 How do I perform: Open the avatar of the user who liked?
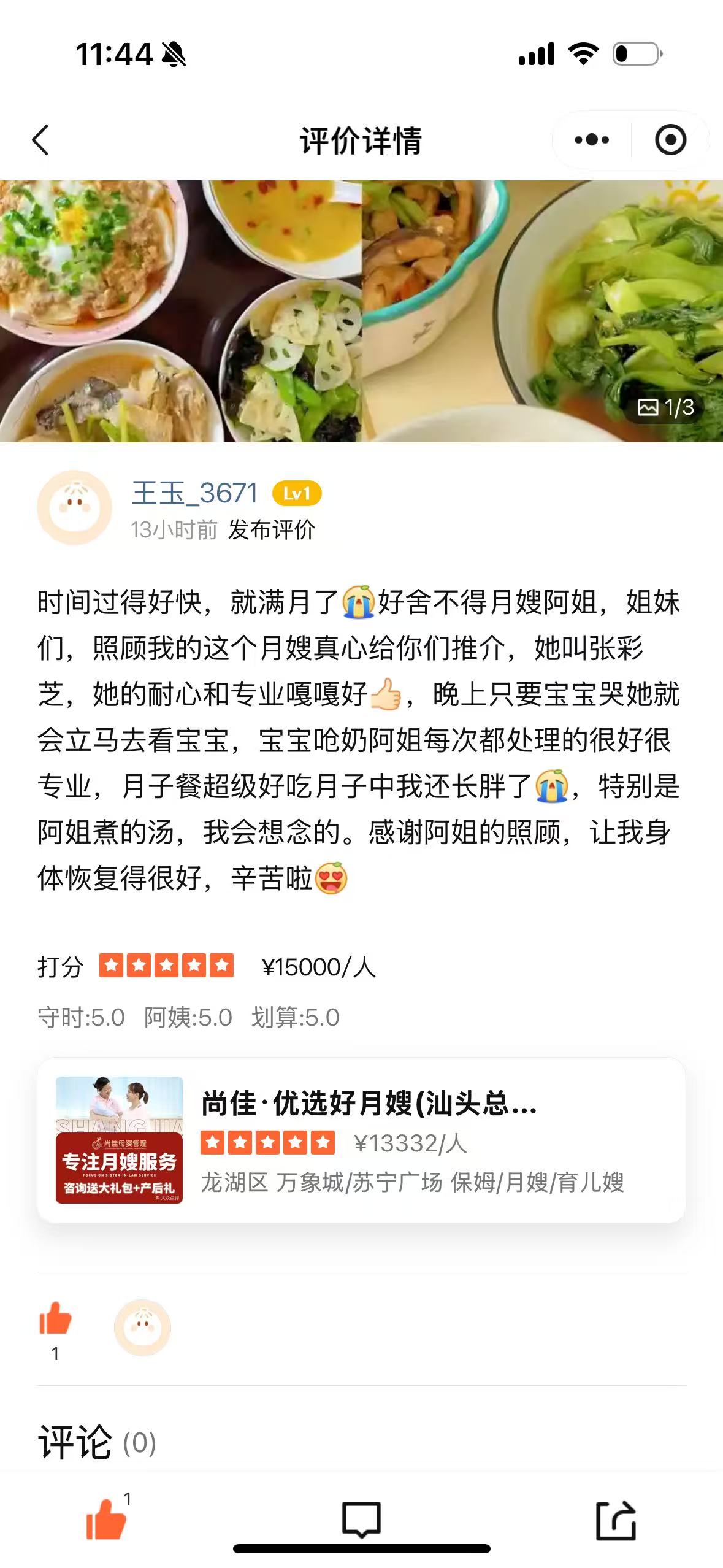click(142, 1328)
